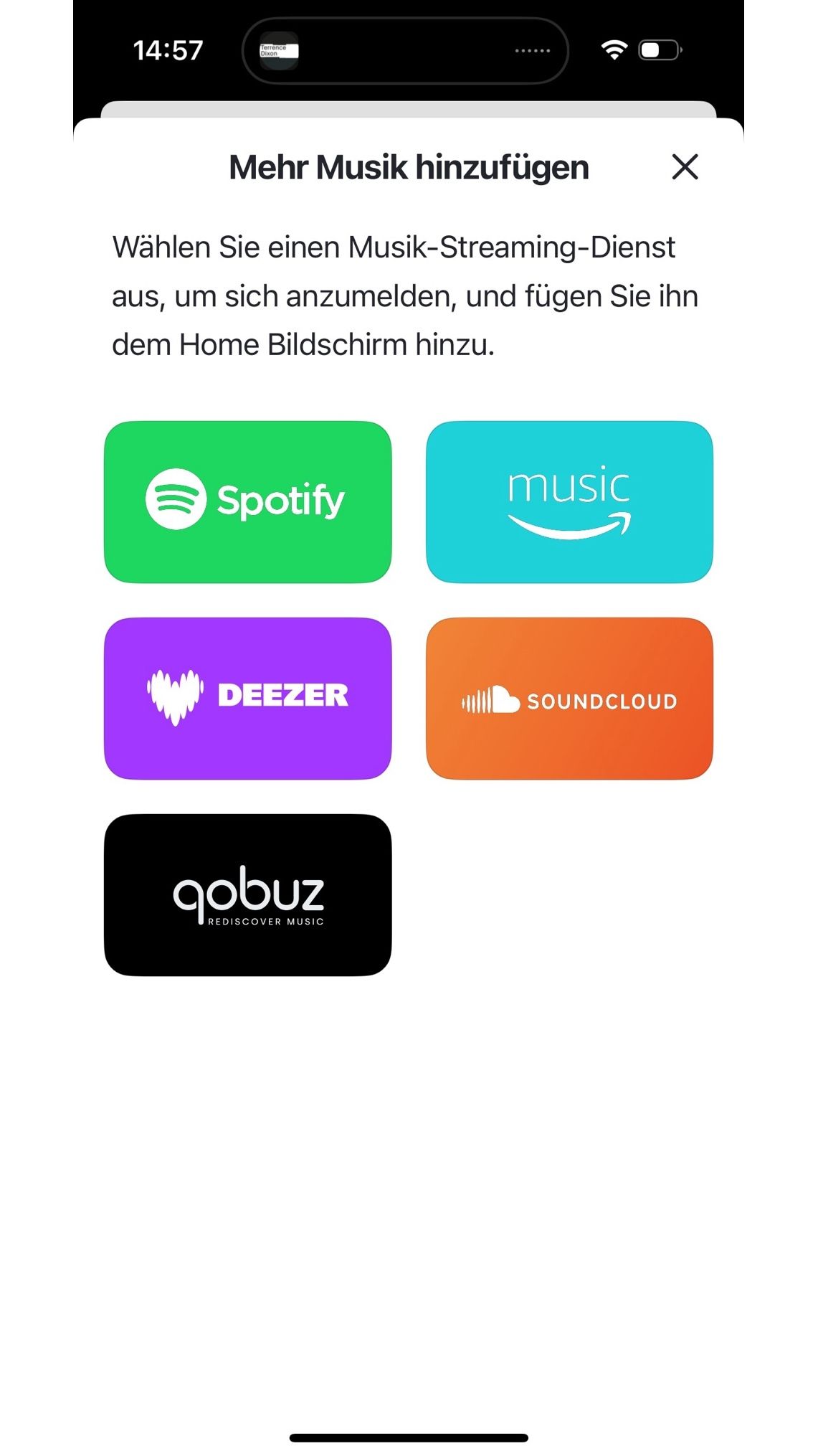Viewport: 818px width, 1456px height.
Task: Close the Mehr Musik hinzufügen sheet
Action: [x=685, y=167]
